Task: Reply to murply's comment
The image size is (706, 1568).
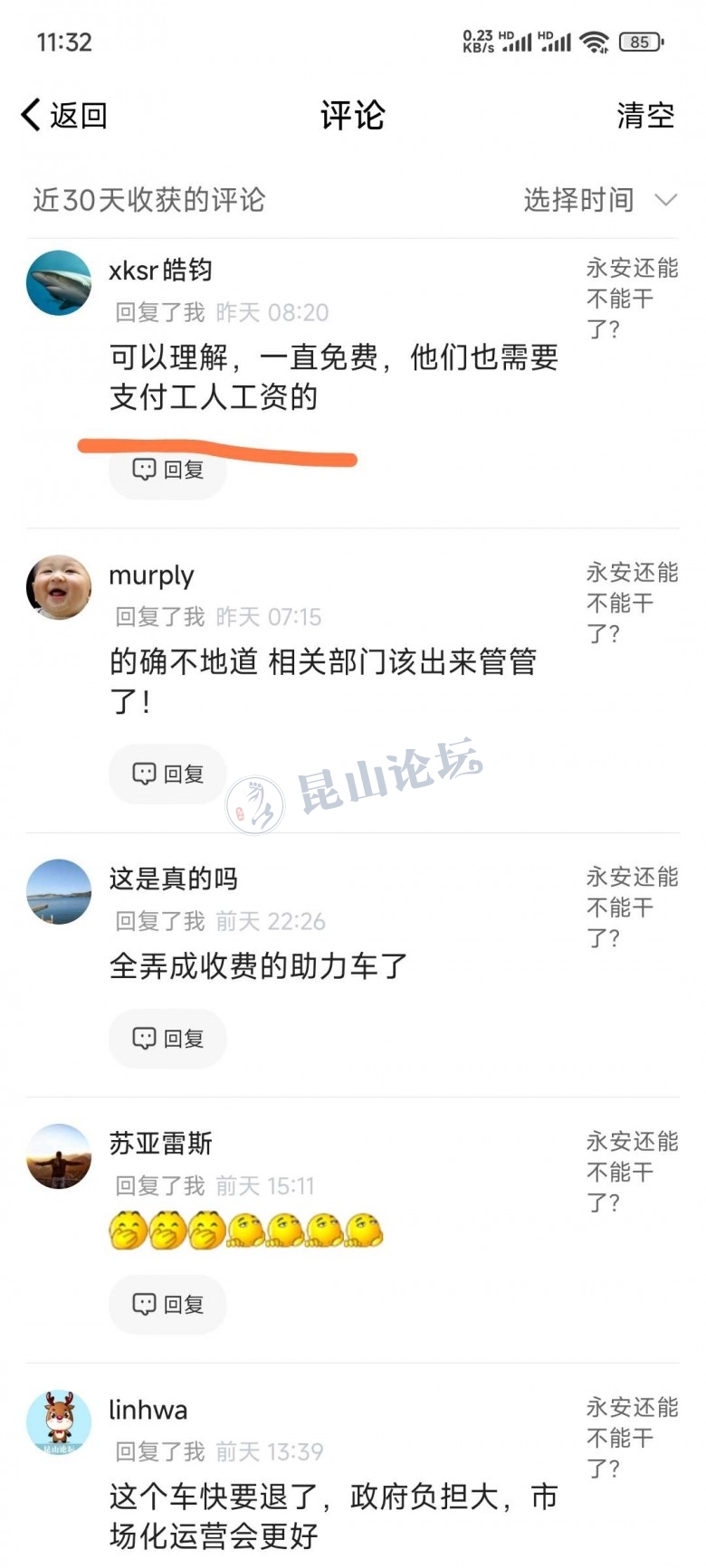Action: (x=168, y=774)
